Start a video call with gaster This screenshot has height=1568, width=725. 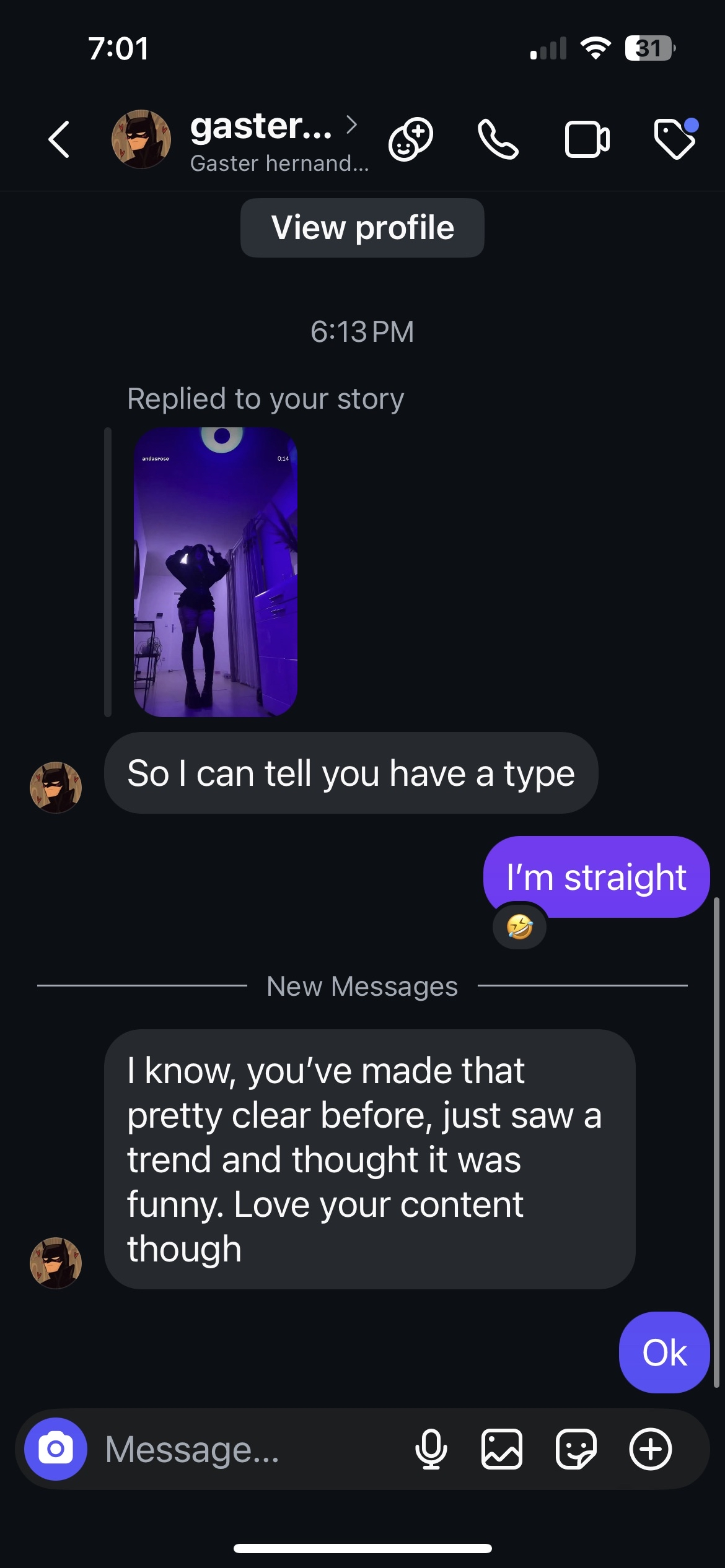[x=587, y=140]
